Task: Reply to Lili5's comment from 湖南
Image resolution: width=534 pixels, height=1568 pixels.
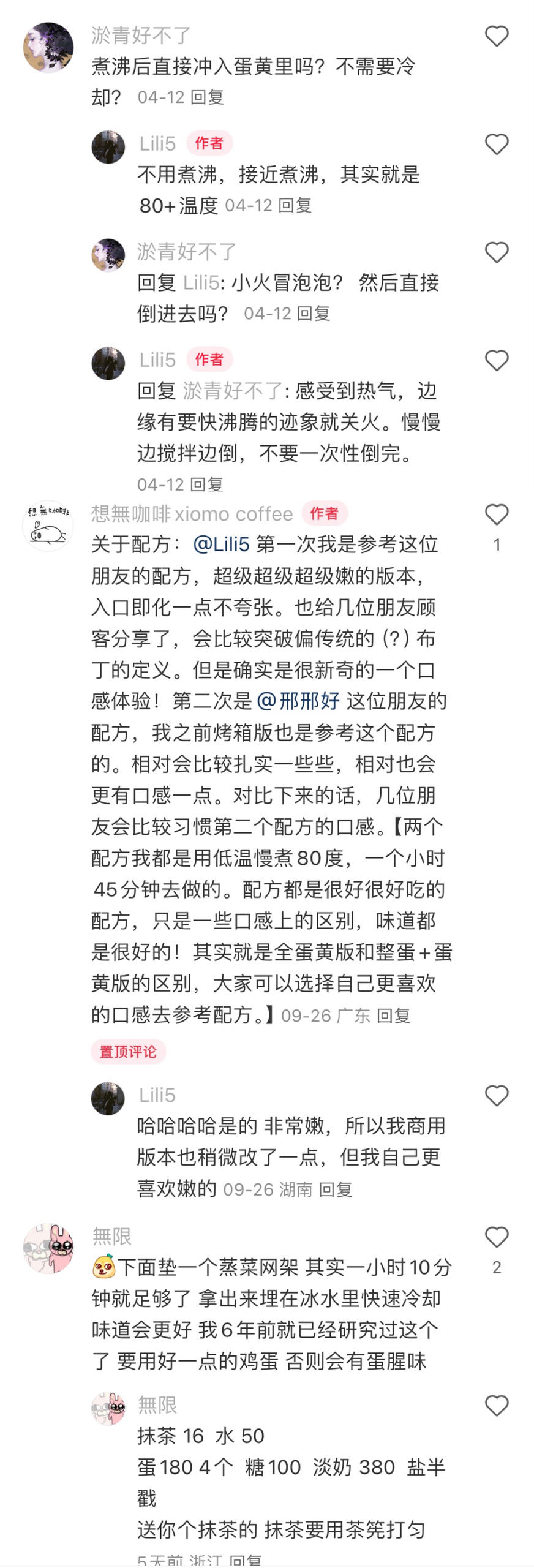Action: point(336,1189)
